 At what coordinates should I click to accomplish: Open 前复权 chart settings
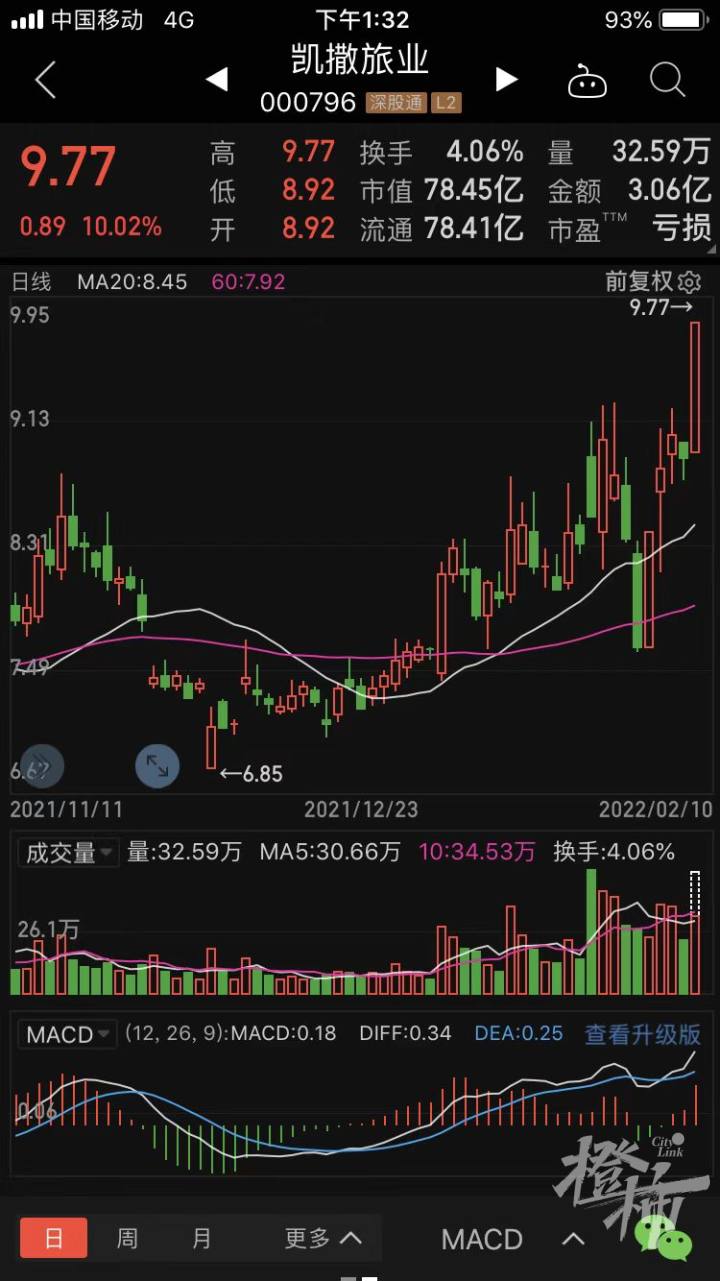pyautogui.click(x=652, y=282)
